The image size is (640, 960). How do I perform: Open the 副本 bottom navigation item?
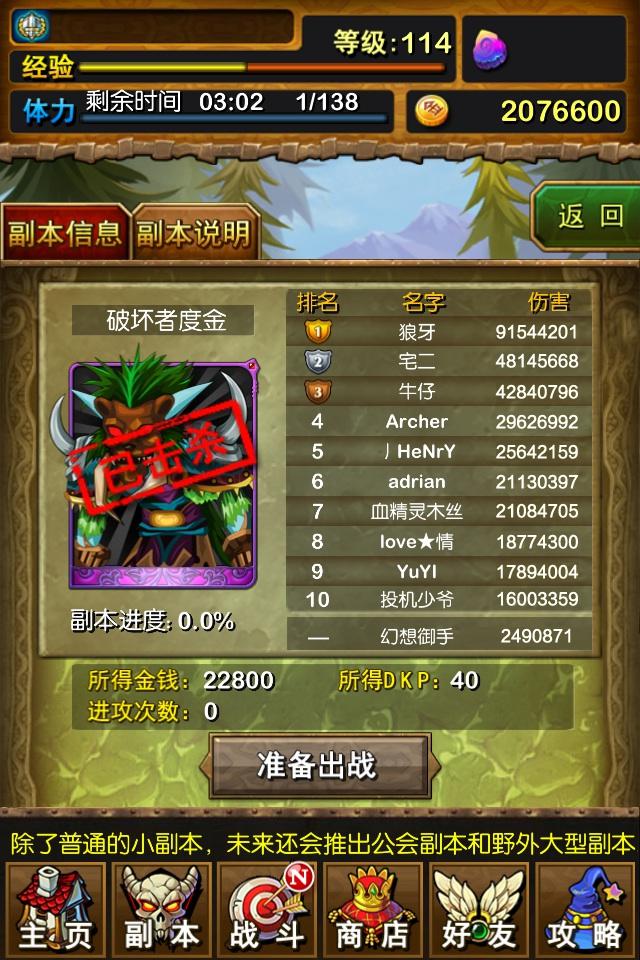point(161,909)
